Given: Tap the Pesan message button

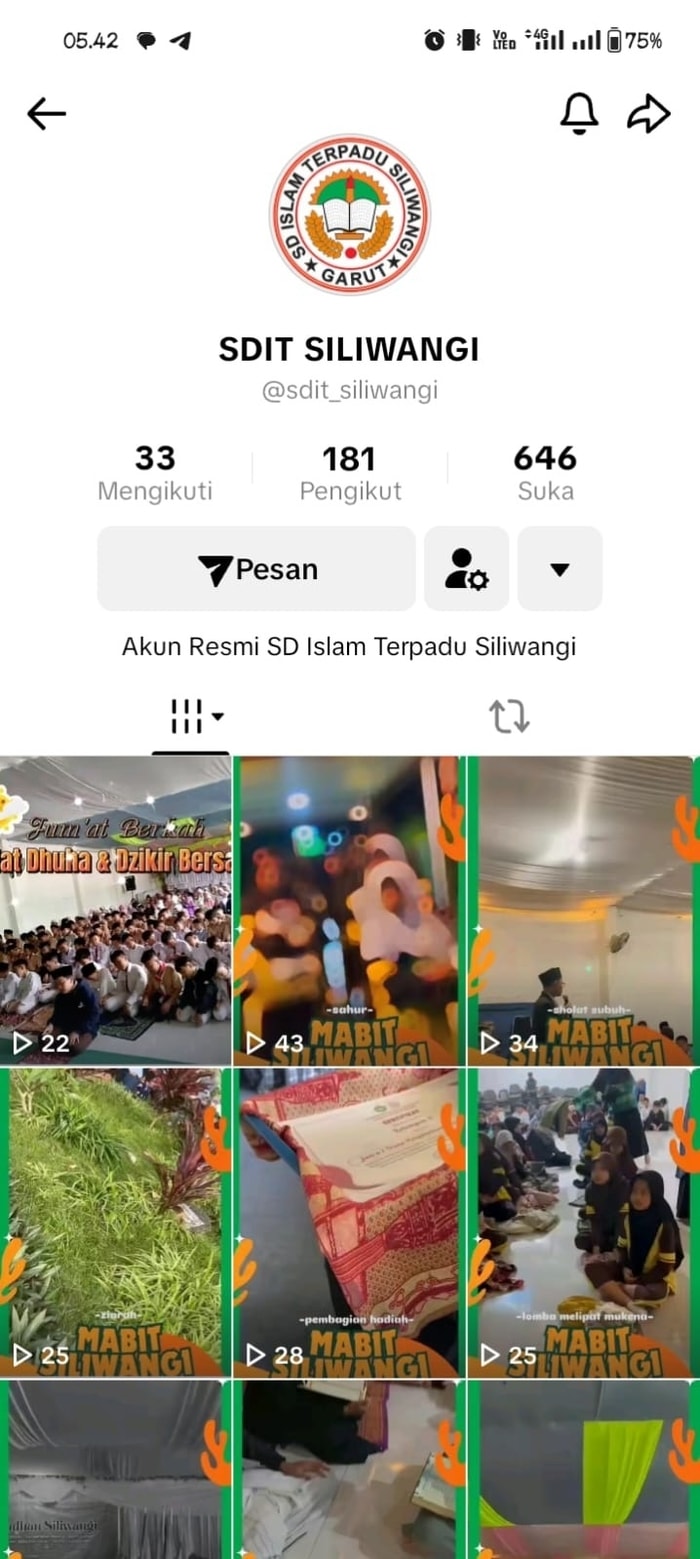Looking at the screenshot, I should pyautogui.click(x=256, y=569).
